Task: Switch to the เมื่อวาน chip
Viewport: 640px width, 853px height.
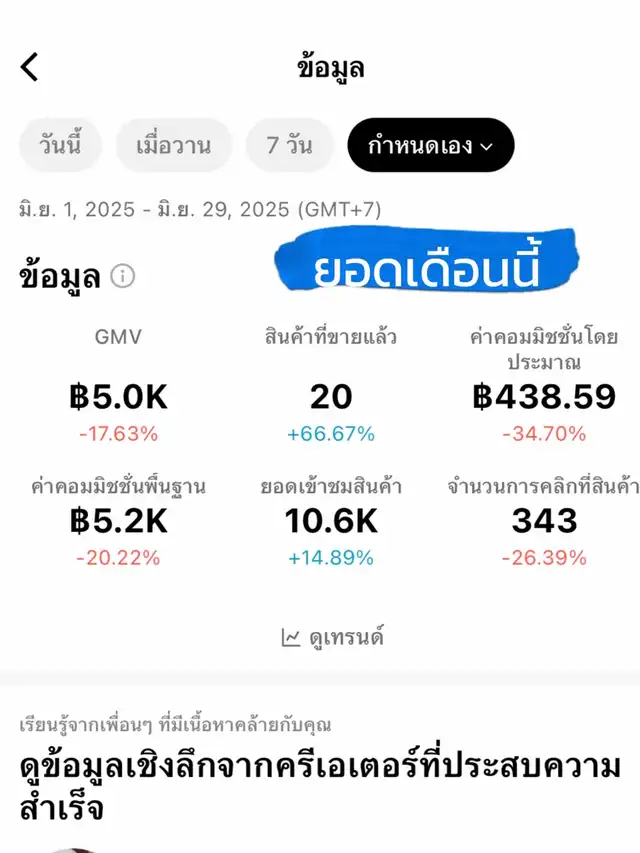Action: pyautogui.click(x=174, y=145)
